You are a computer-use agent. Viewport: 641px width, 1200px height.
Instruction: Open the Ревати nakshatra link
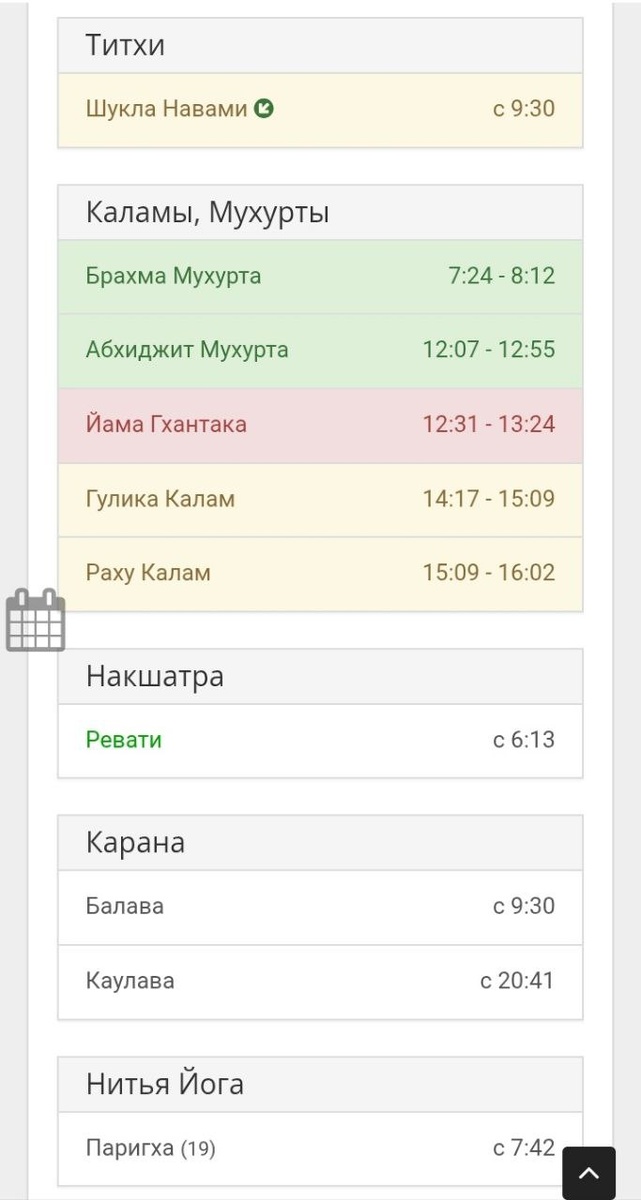point(124,740)
